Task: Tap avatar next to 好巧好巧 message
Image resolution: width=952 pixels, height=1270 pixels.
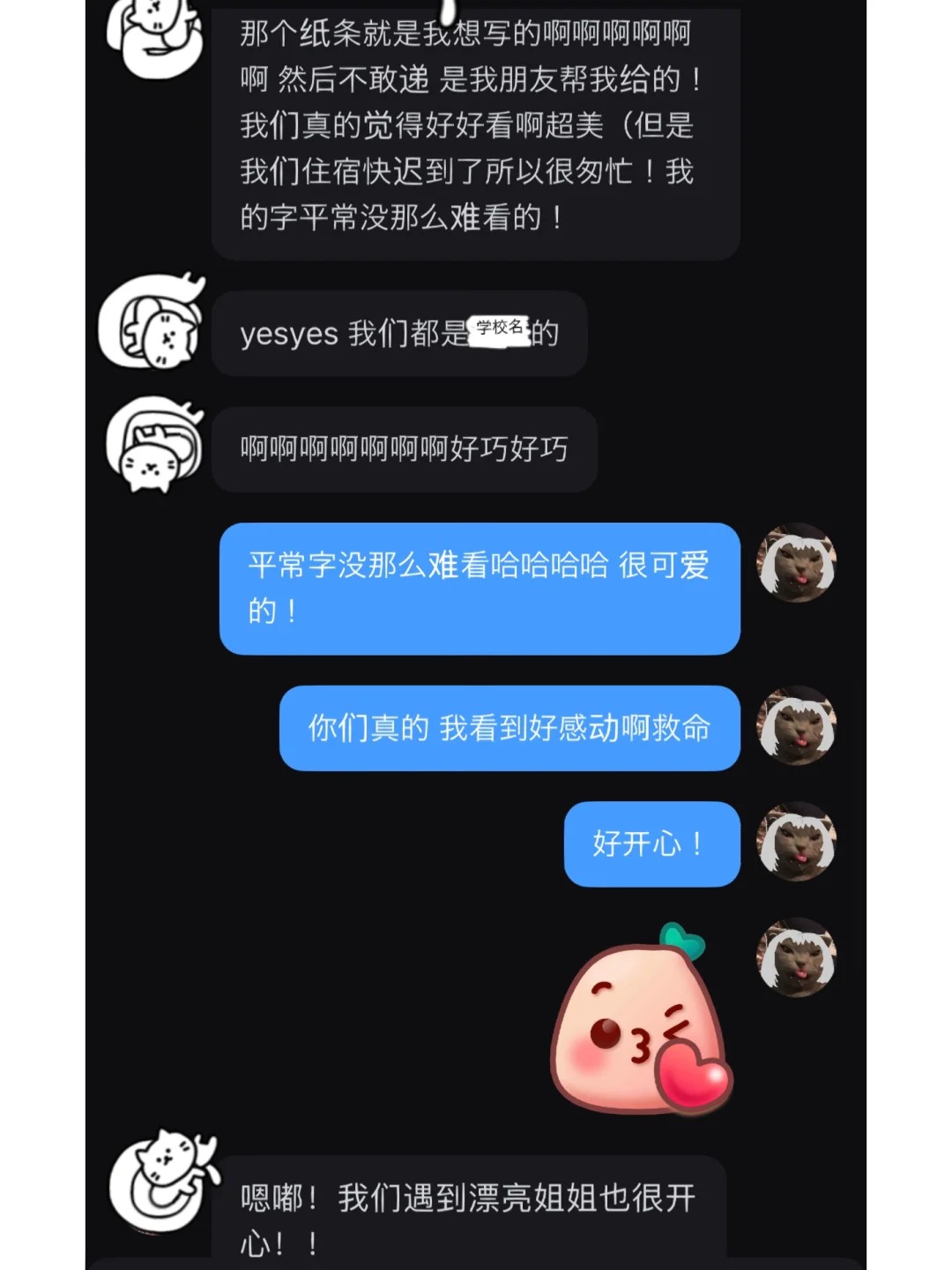Action: tap(155, 444)
